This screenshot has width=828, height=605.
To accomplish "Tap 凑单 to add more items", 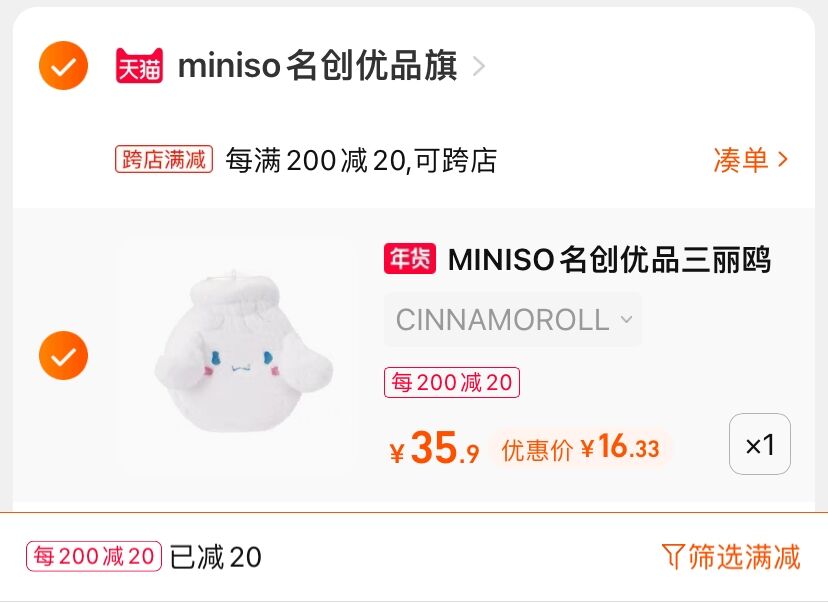I will pos(750,160).
